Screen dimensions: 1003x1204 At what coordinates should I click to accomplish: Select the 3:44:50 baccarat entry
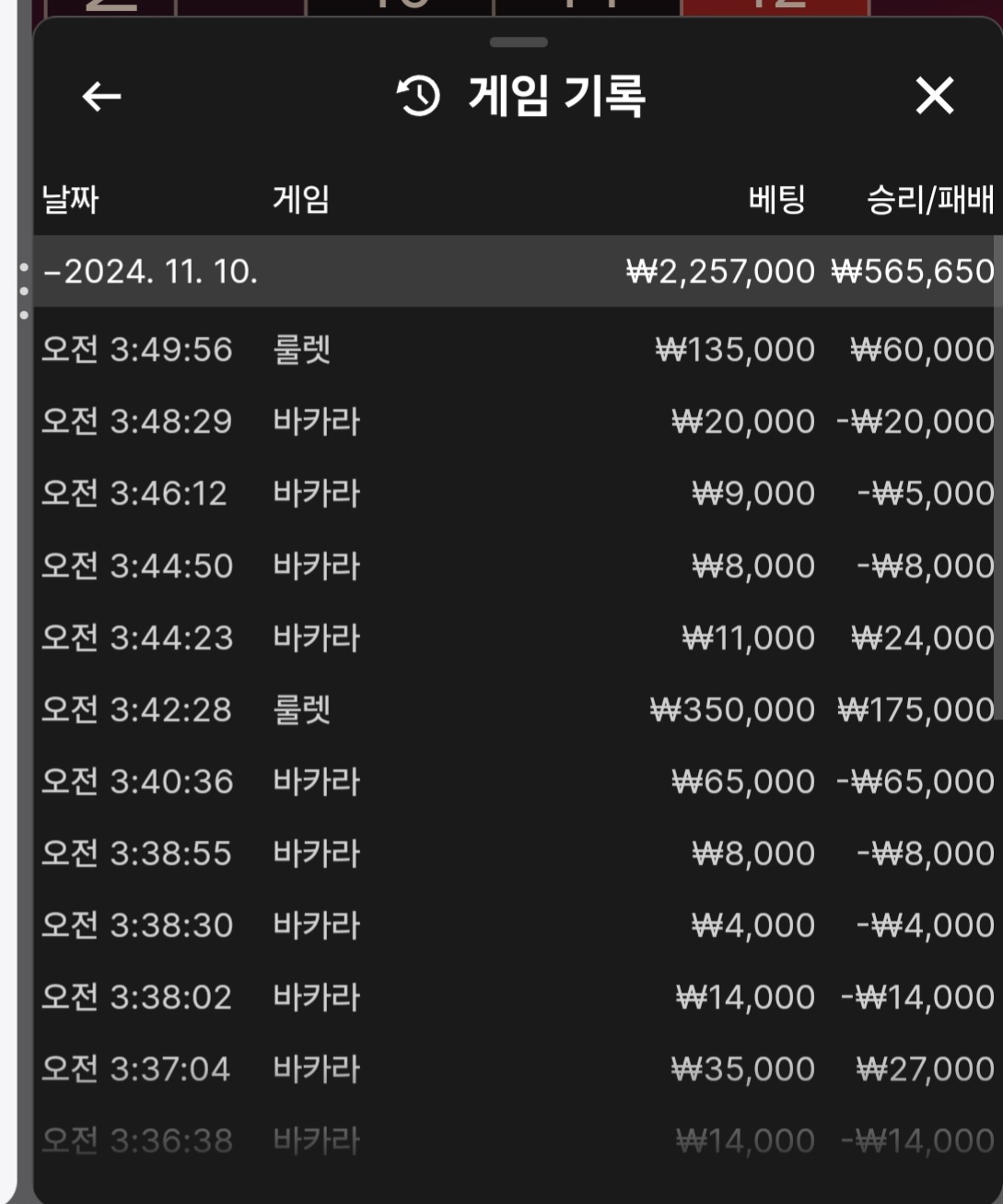point(516,566)
